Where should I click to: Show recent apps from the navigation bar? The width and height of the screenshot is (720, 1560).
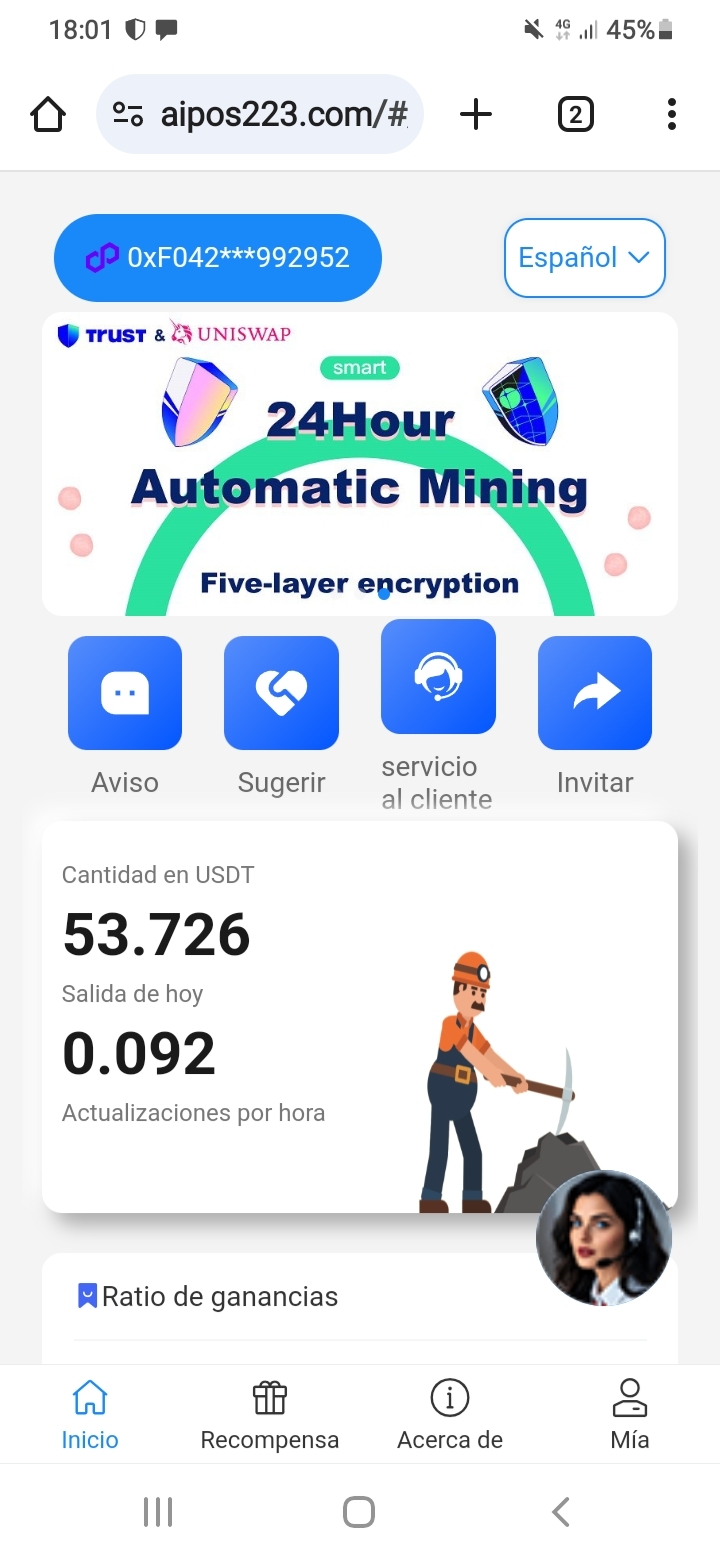158,1512
